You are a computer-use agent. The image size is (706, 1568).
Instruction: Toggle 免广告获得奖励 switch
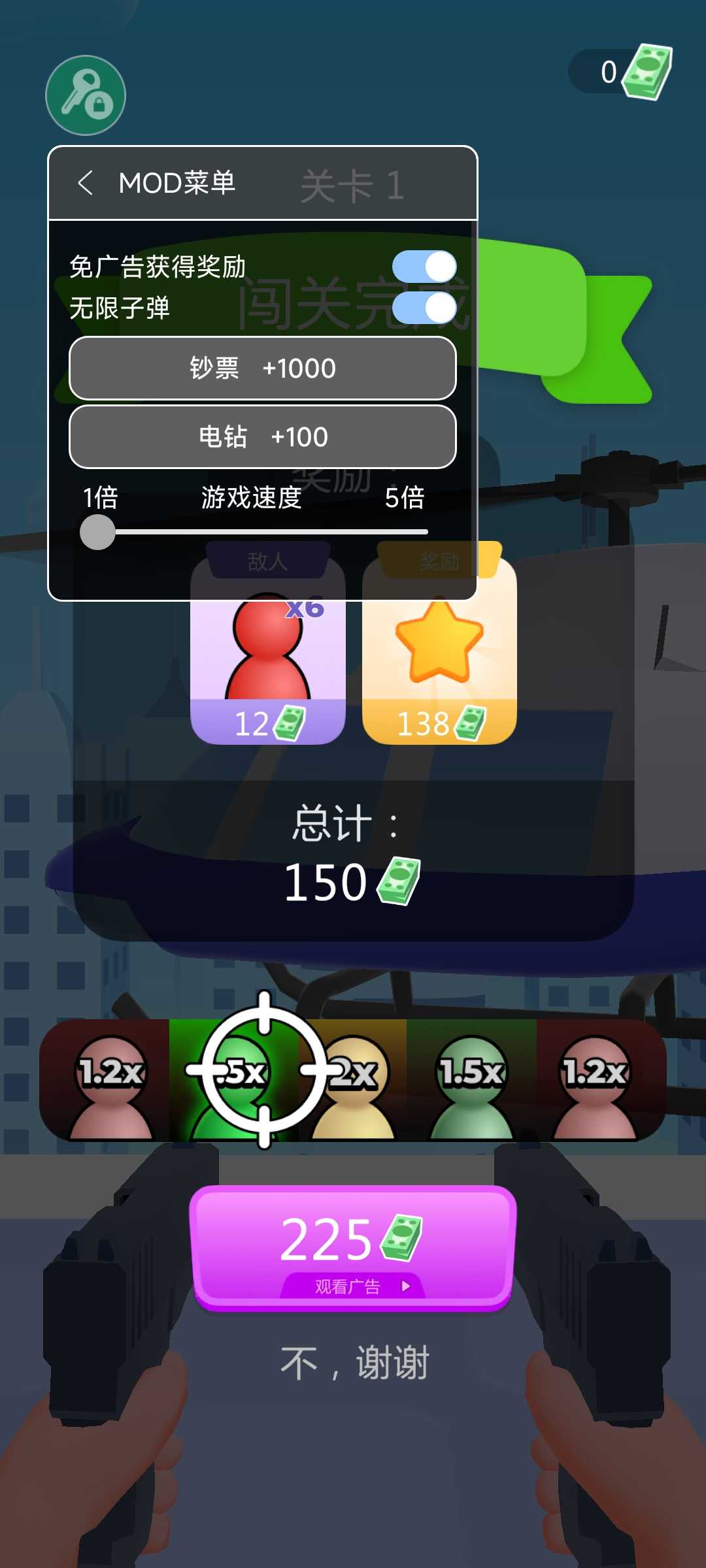[x=424, y=267]
